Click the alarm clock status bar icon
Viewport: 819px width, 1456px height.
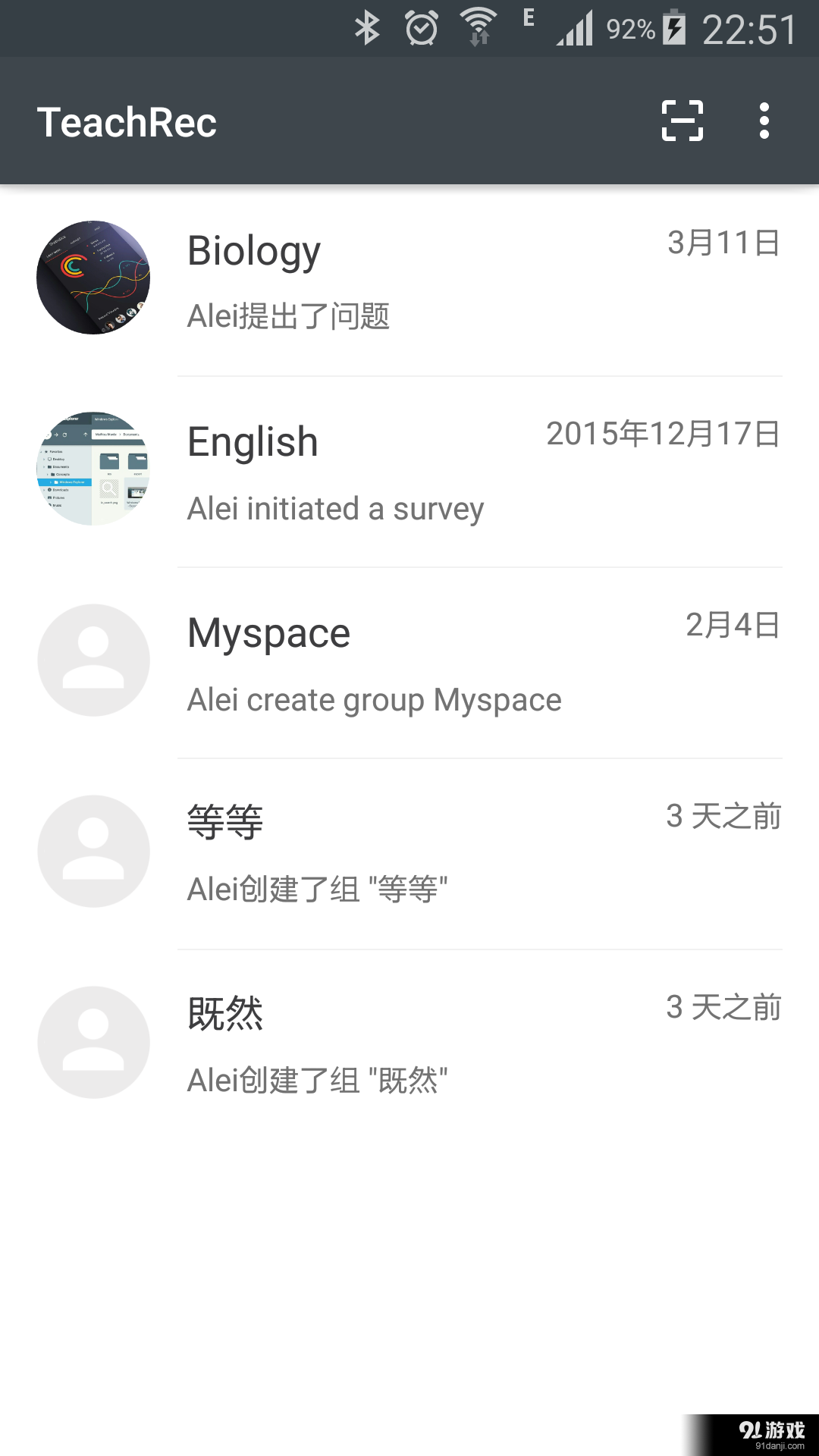pos(422,27)
